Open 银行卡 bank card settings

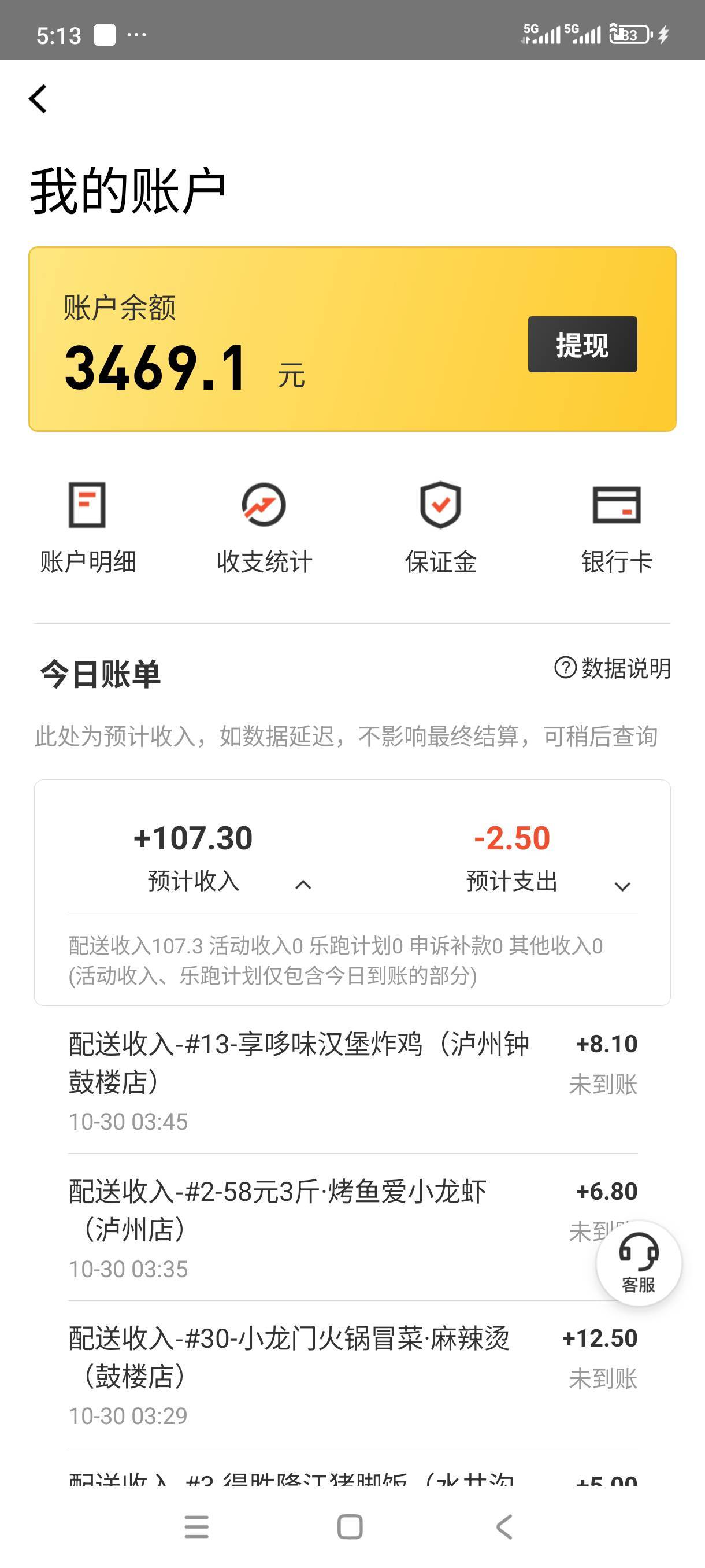(617, 528)
